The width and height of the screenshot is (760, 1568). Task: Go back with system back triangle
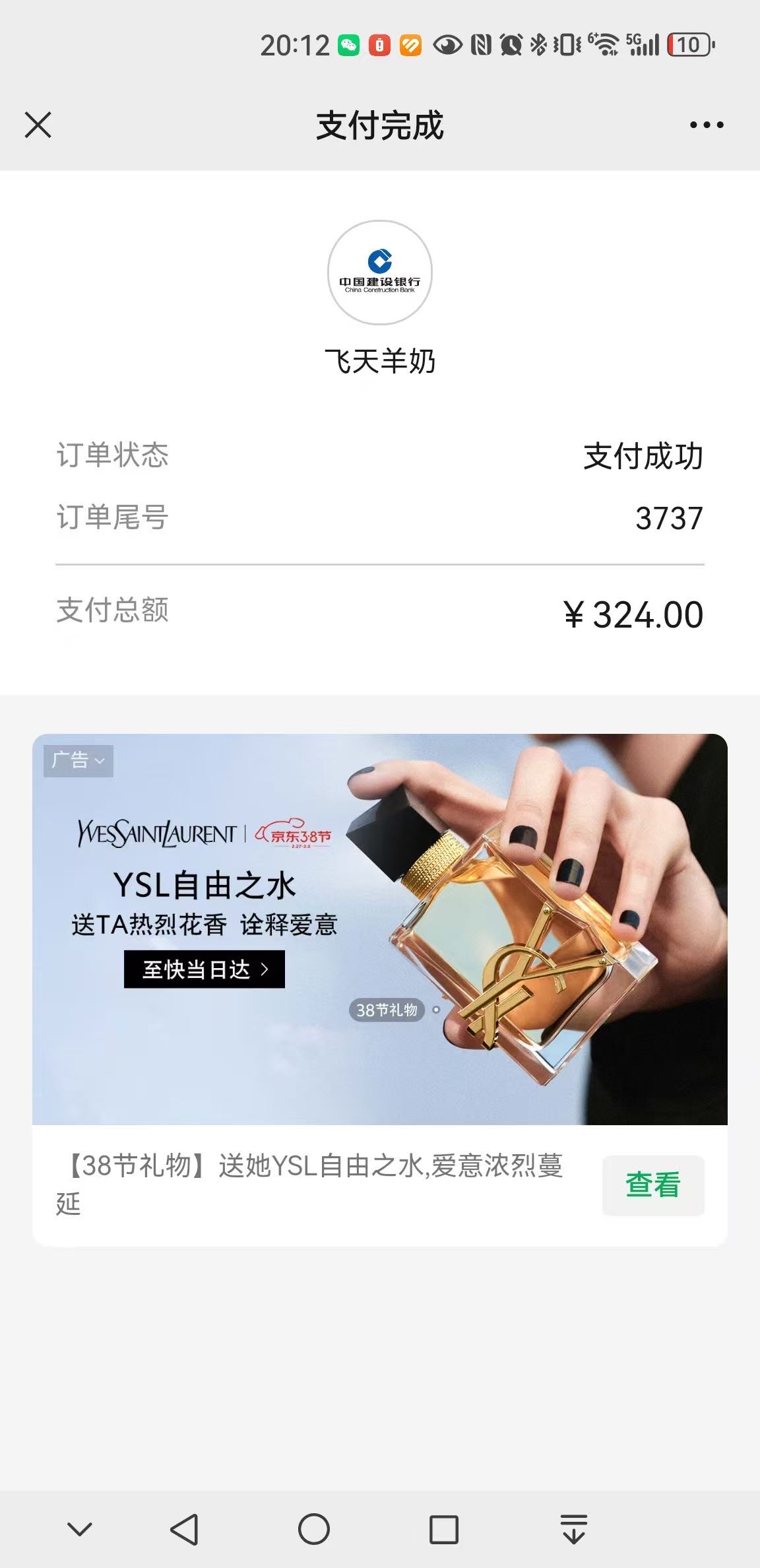184,1529
